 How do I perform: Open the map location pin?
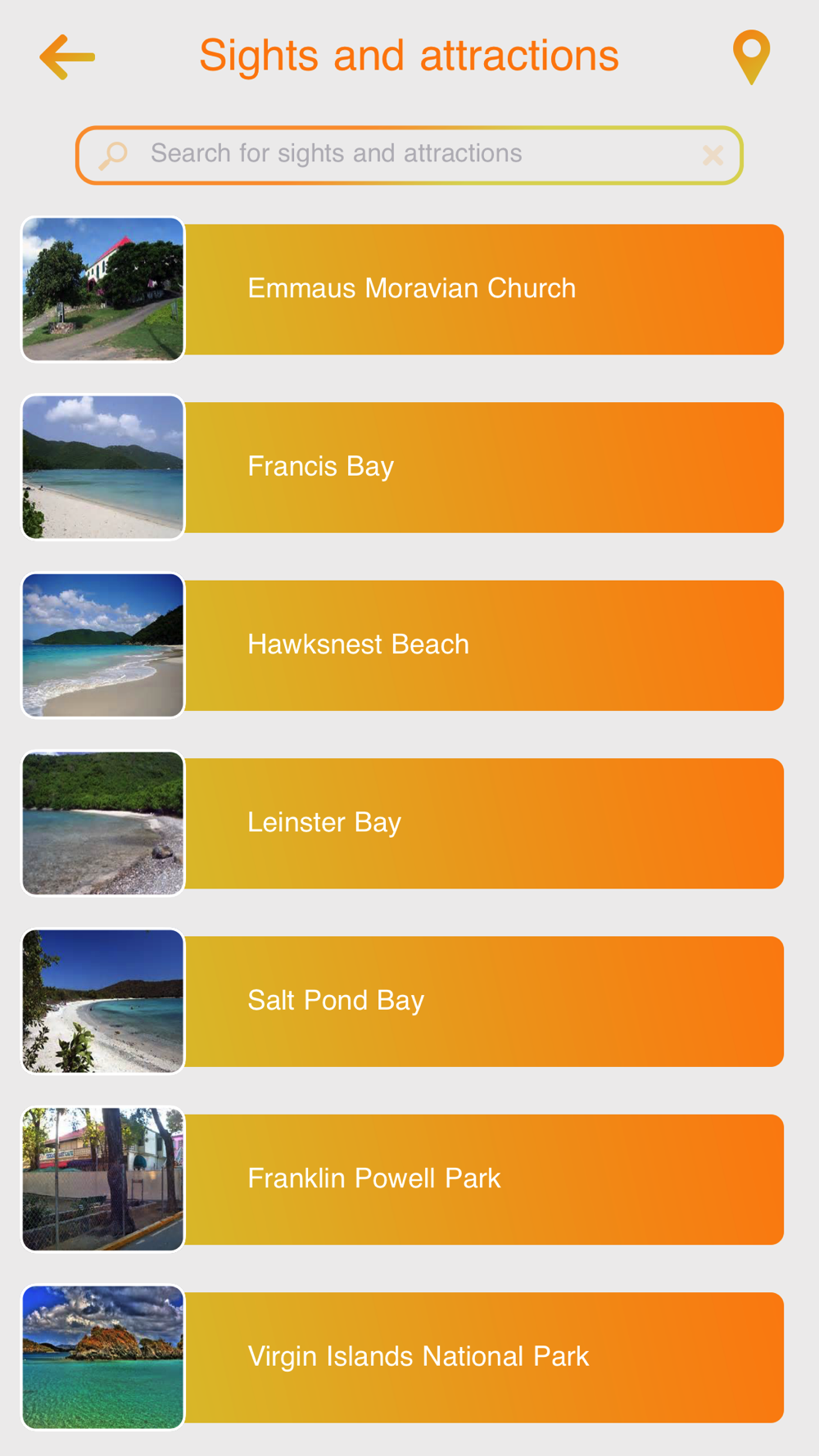point(751,57)
